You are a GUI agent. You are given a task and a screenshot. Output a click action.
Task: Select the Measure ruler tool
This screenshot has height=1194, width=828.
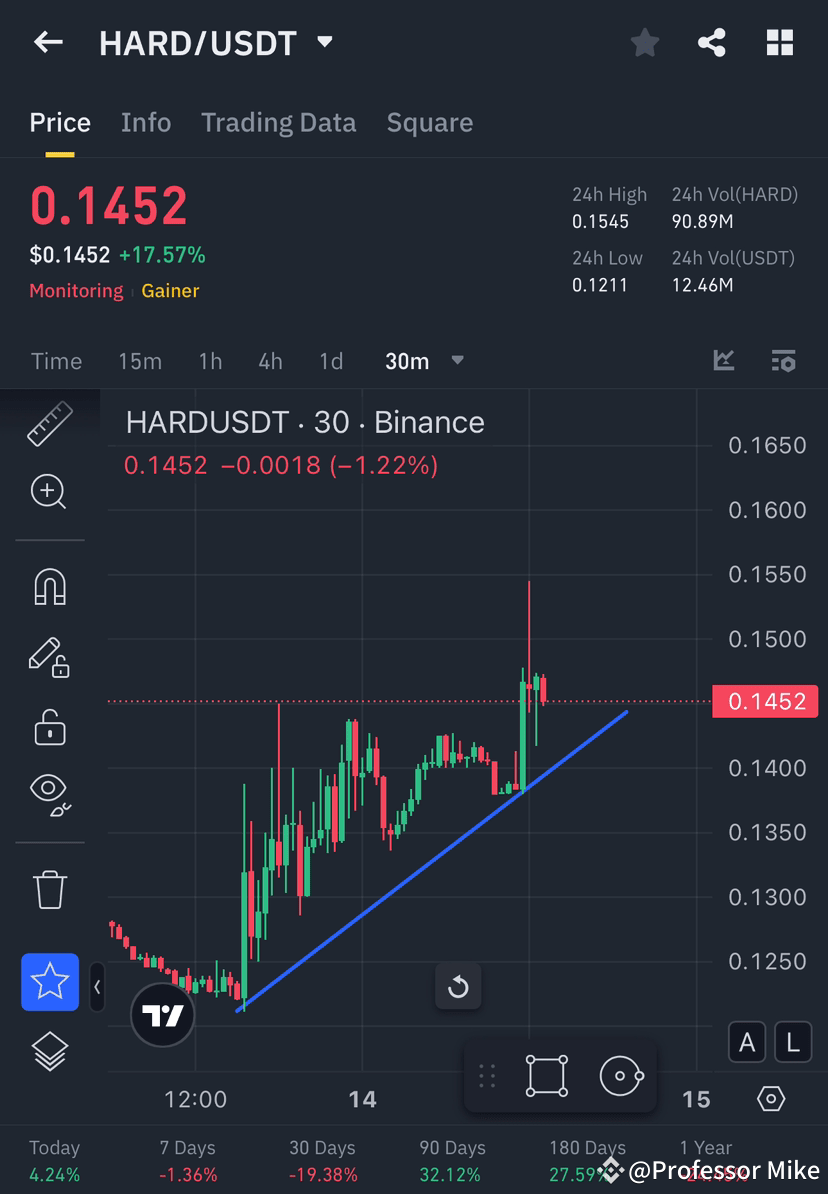pyautogui.click(x=49, y=423)
